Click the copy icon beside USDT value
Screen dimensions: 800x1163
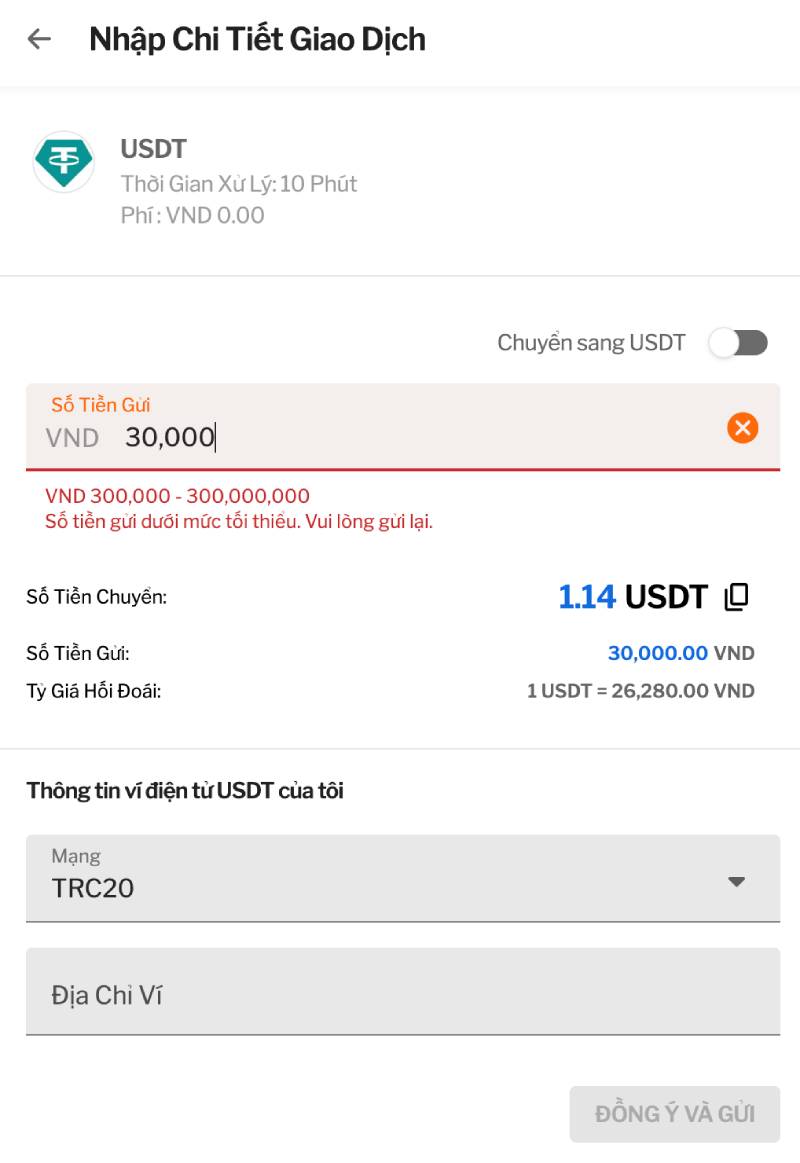pyautogui.click(x=736, y=596)
